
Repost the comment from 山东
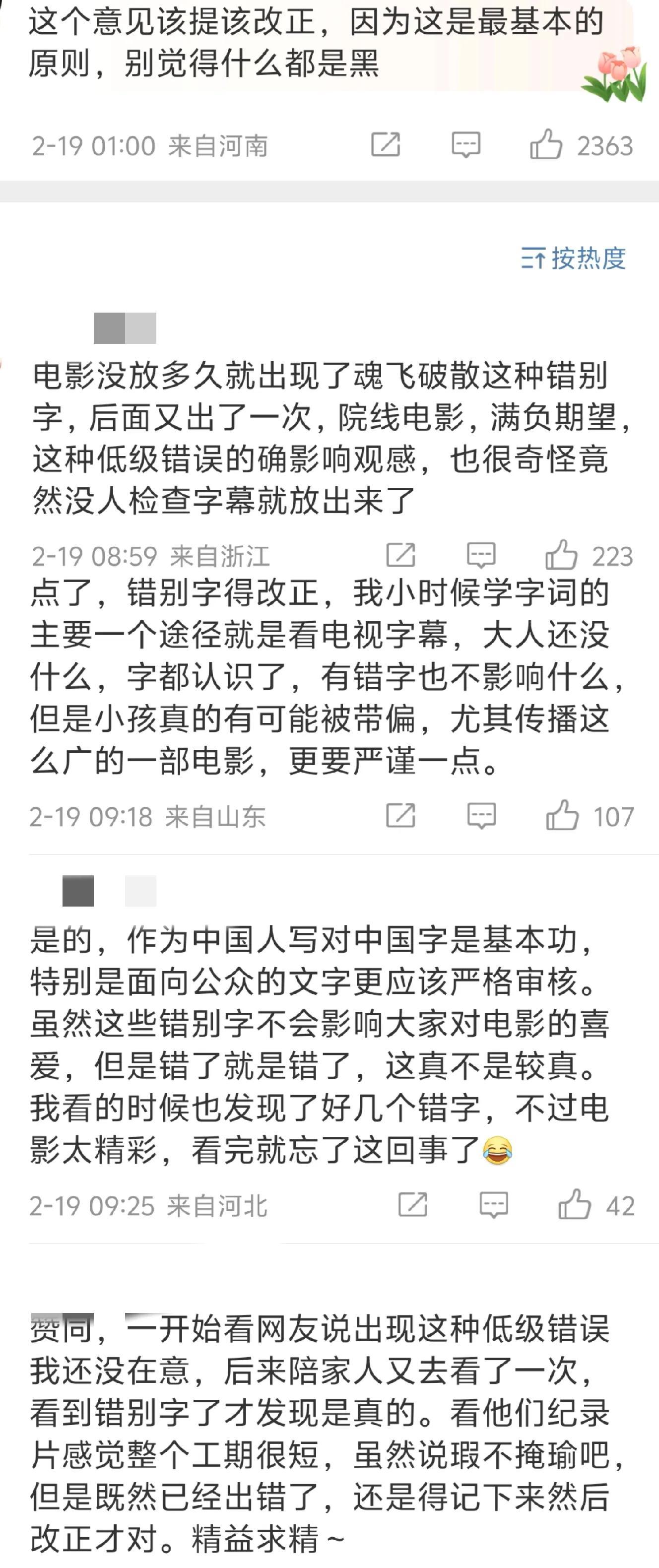[401, 816]
